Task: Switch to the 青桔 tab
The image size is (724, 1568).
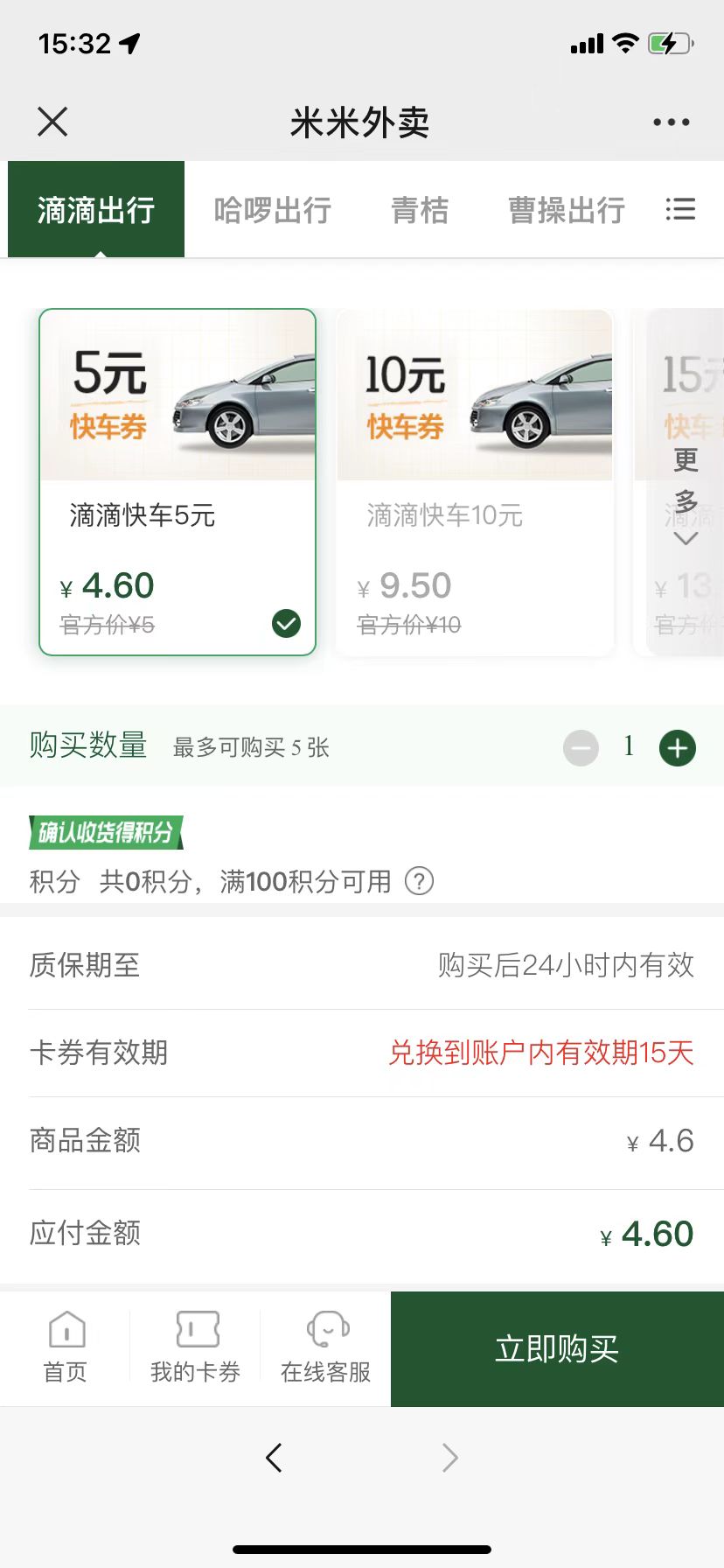Action: coord(420,210)
